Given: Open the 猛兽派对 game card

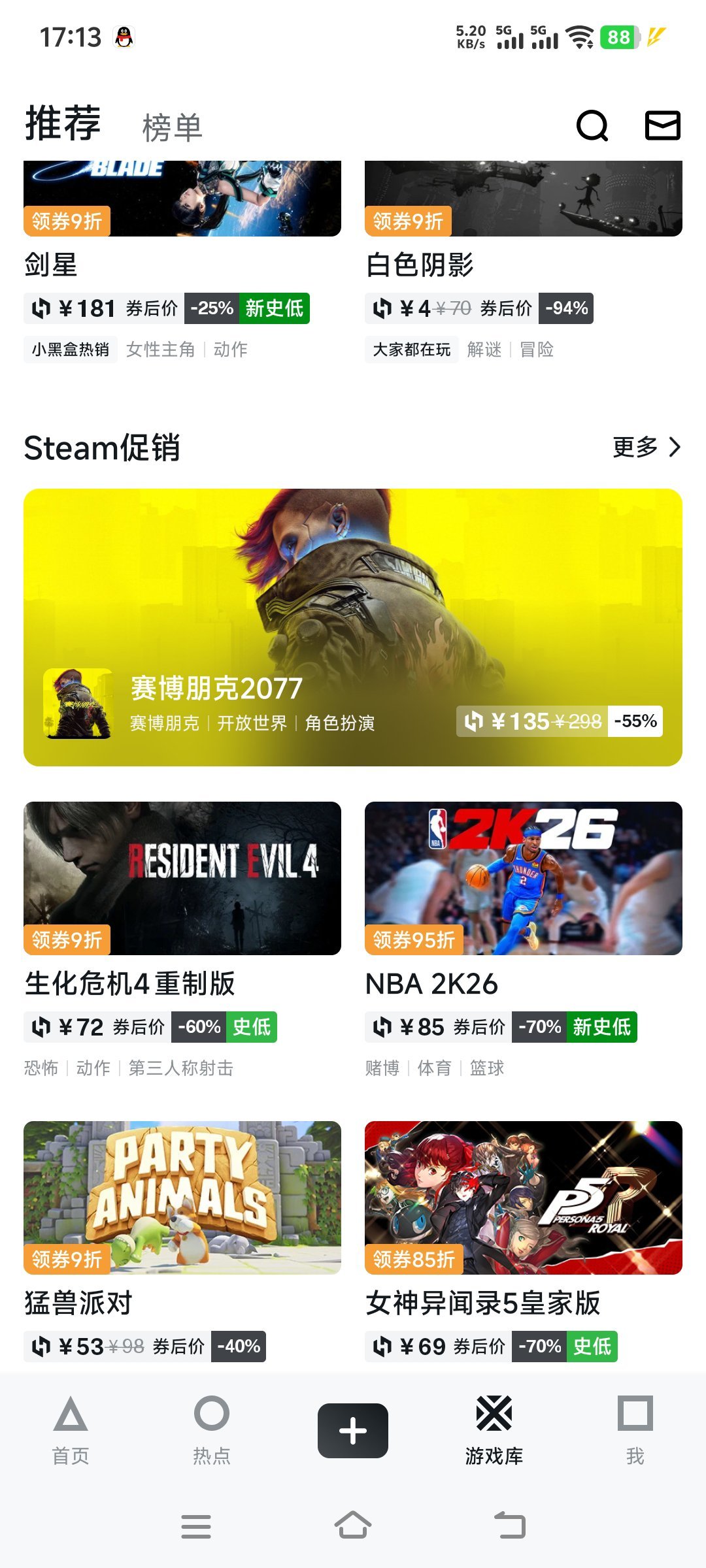Looking at the screenshot, I should (182, 1198).
